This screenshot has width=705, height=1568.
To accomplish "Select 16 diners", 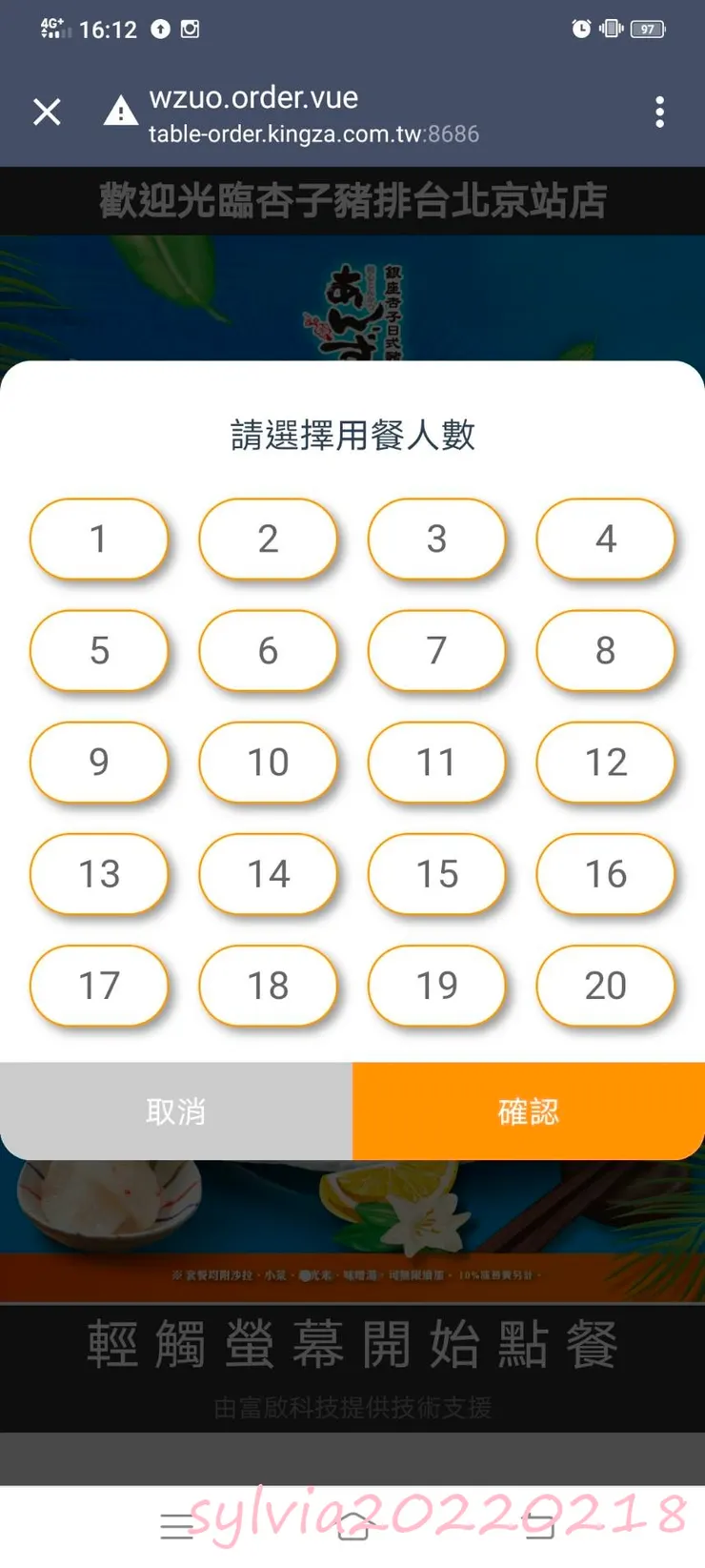I will pos(606,875).
